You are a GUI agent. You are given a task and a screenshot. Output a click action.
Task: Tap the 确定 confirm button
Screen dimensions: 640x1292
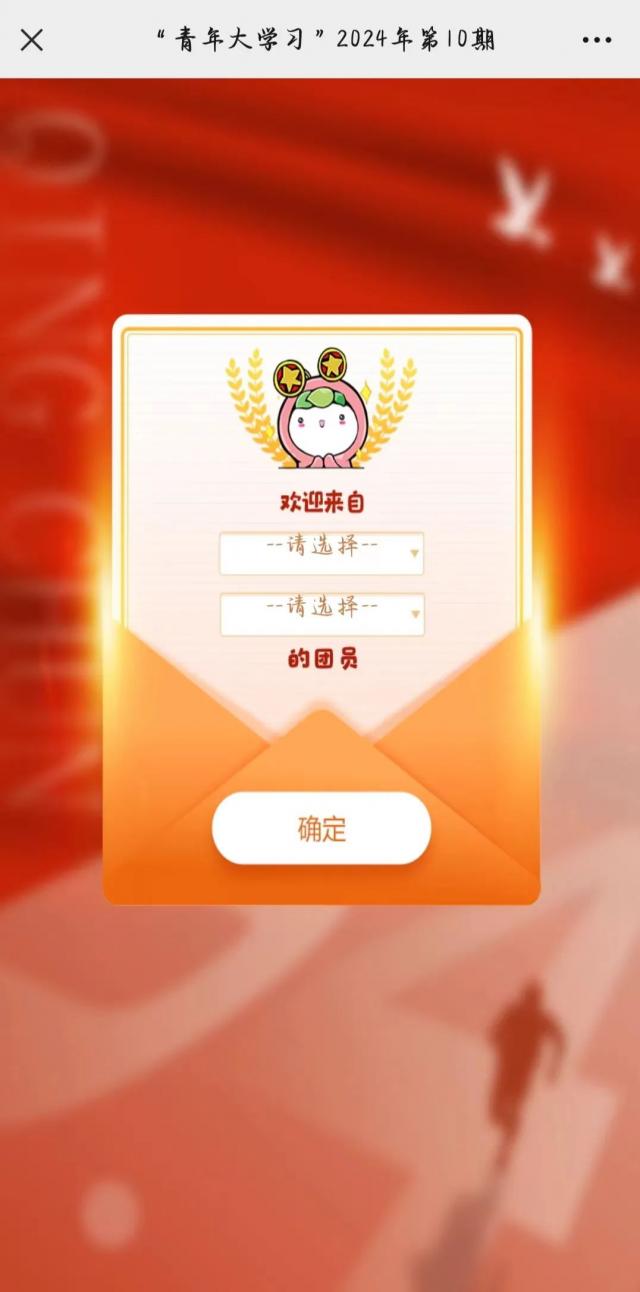click(321, 828)
